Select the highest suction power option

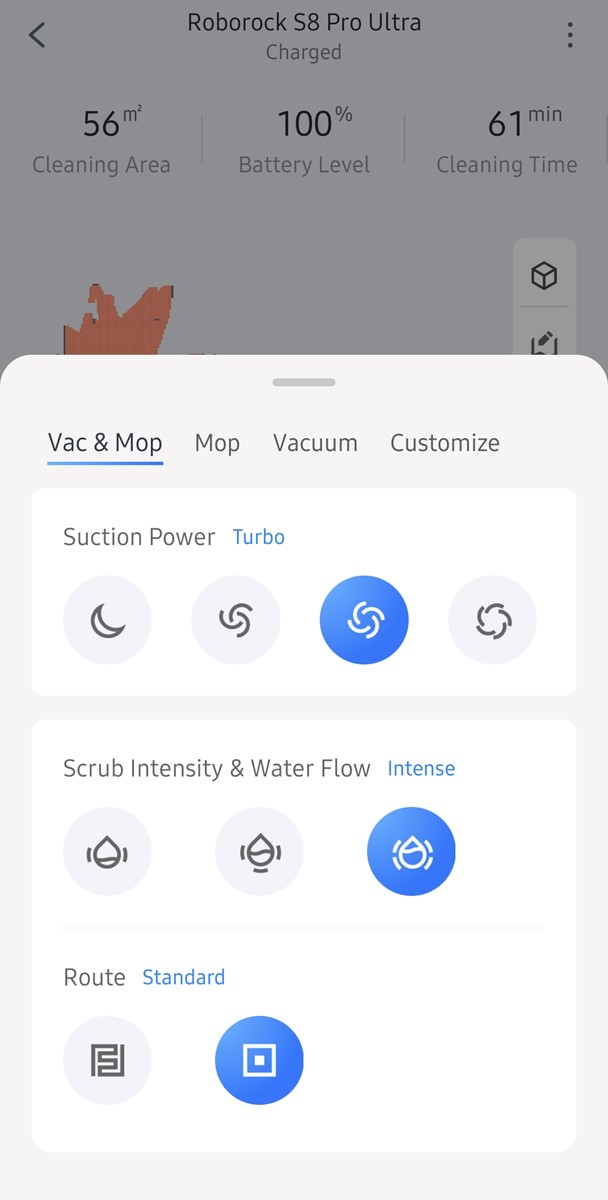click(493, 620)
